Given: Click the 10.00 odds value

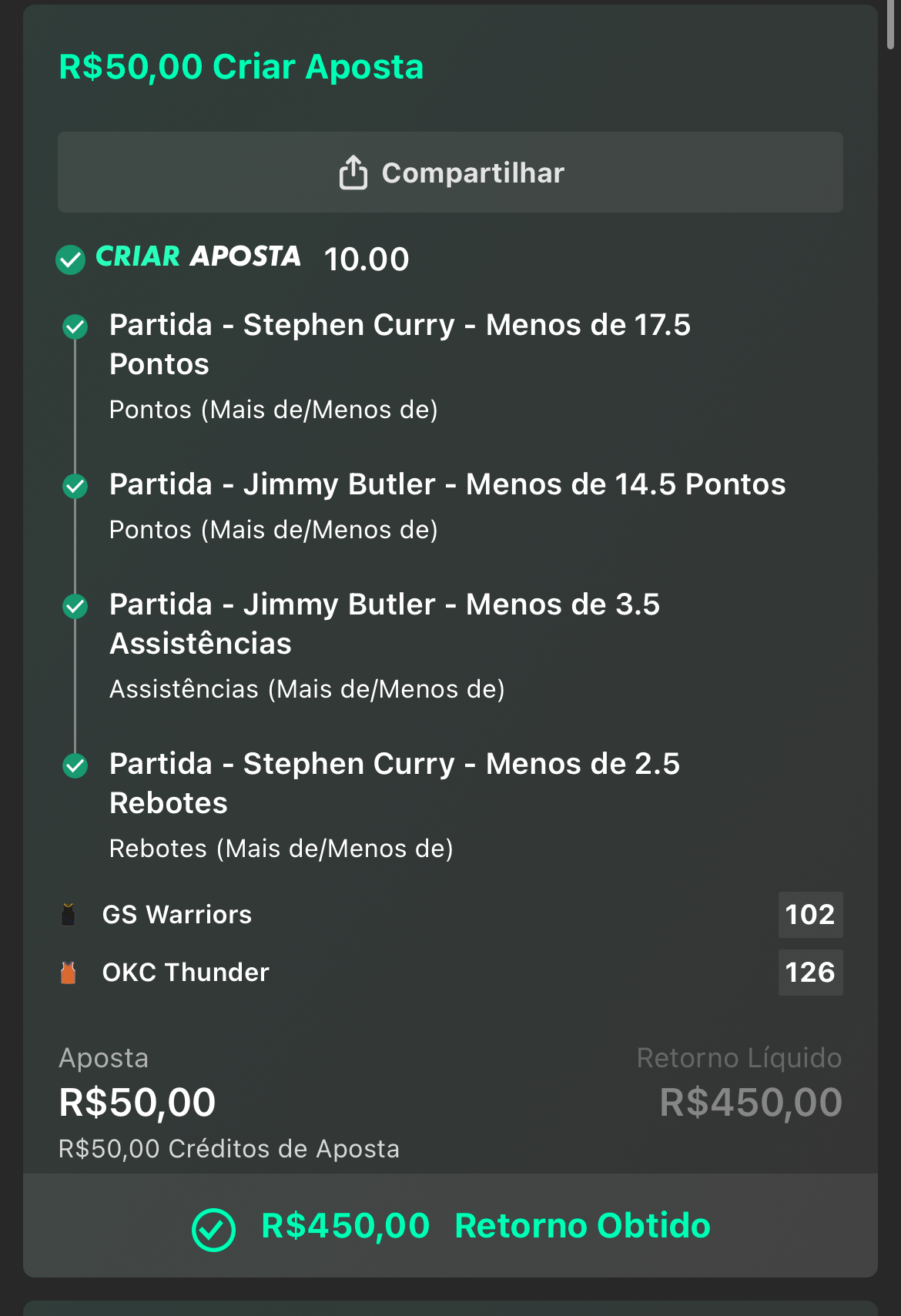Looking at the screenshot, I should [x=365, y=260].
